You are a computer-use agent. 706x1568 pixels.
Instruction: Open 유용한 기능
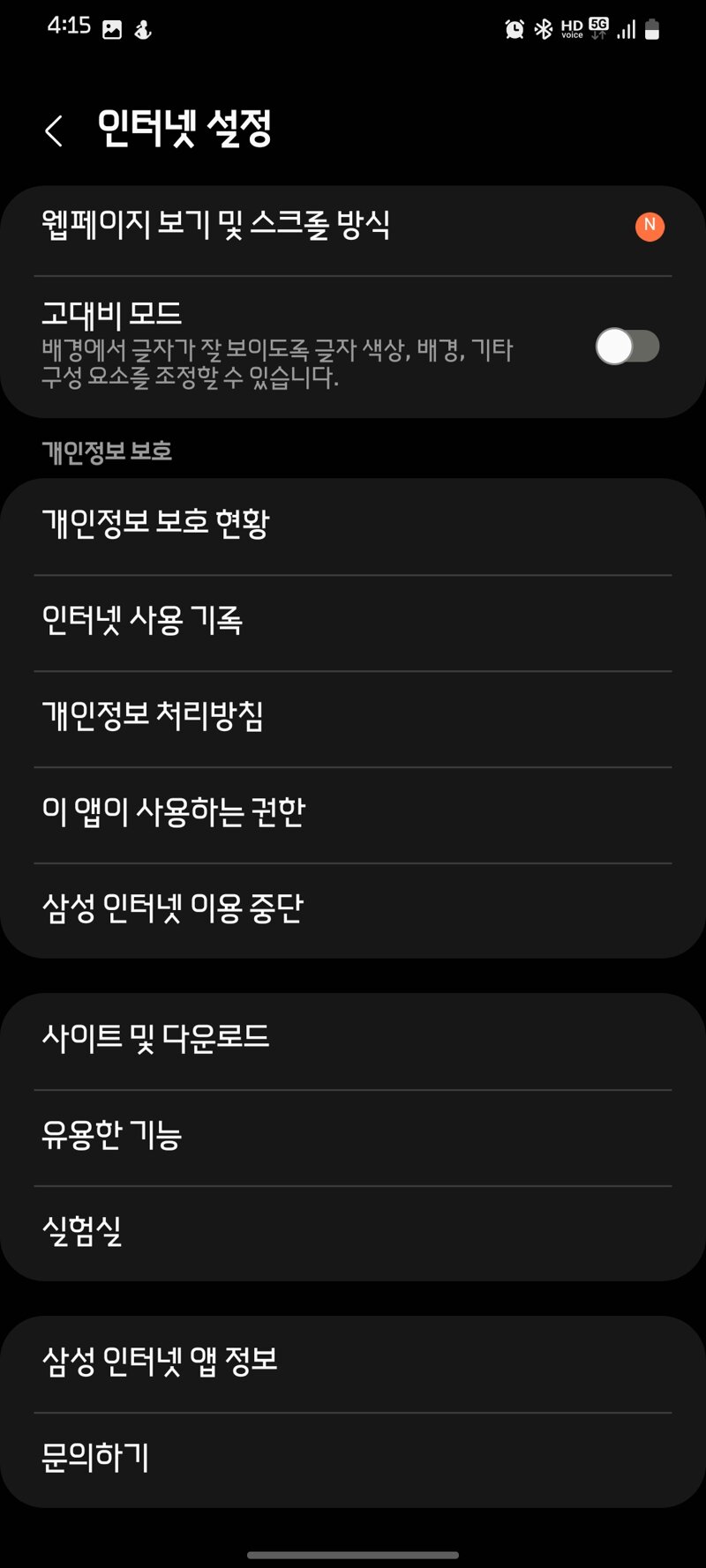353,1138
